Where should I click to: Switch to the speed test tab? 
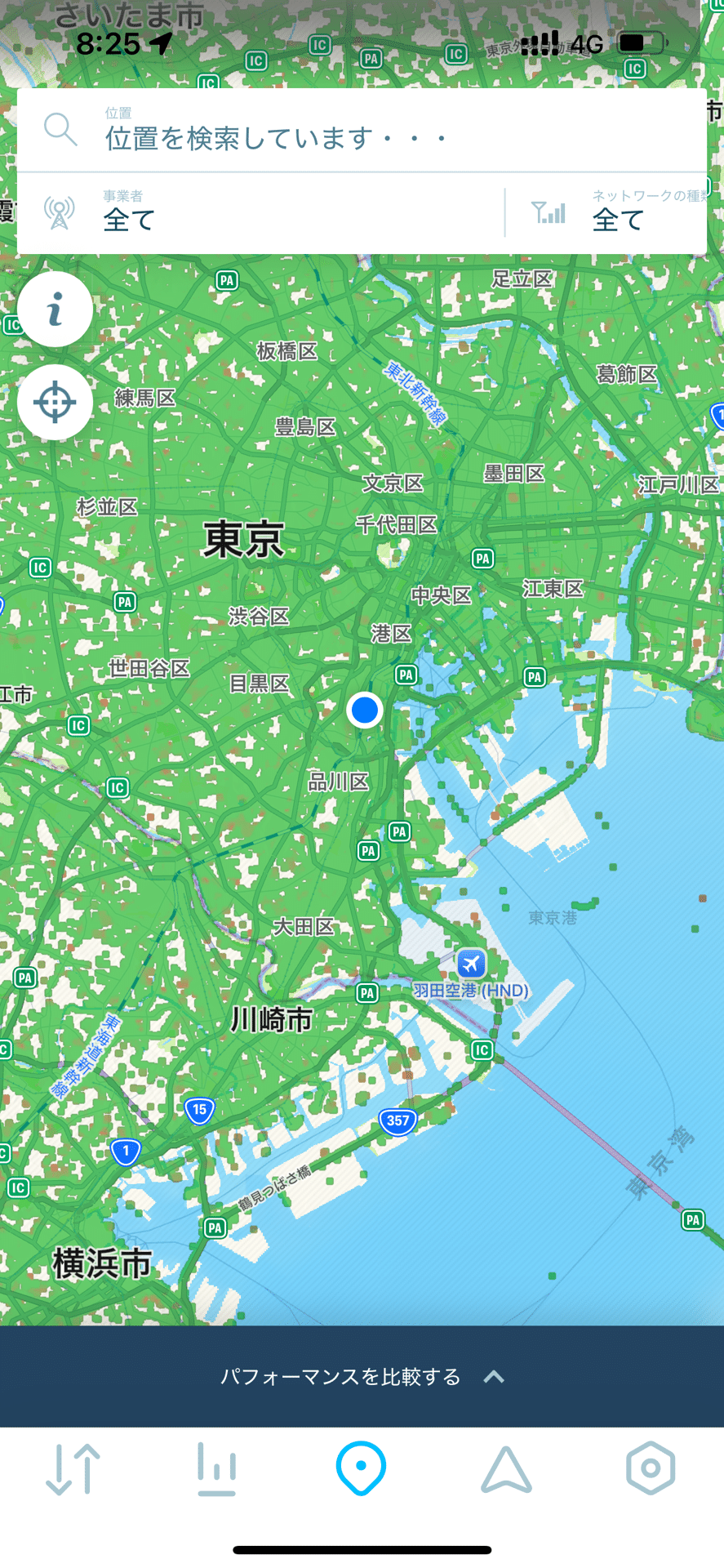tap(73, 1468)
